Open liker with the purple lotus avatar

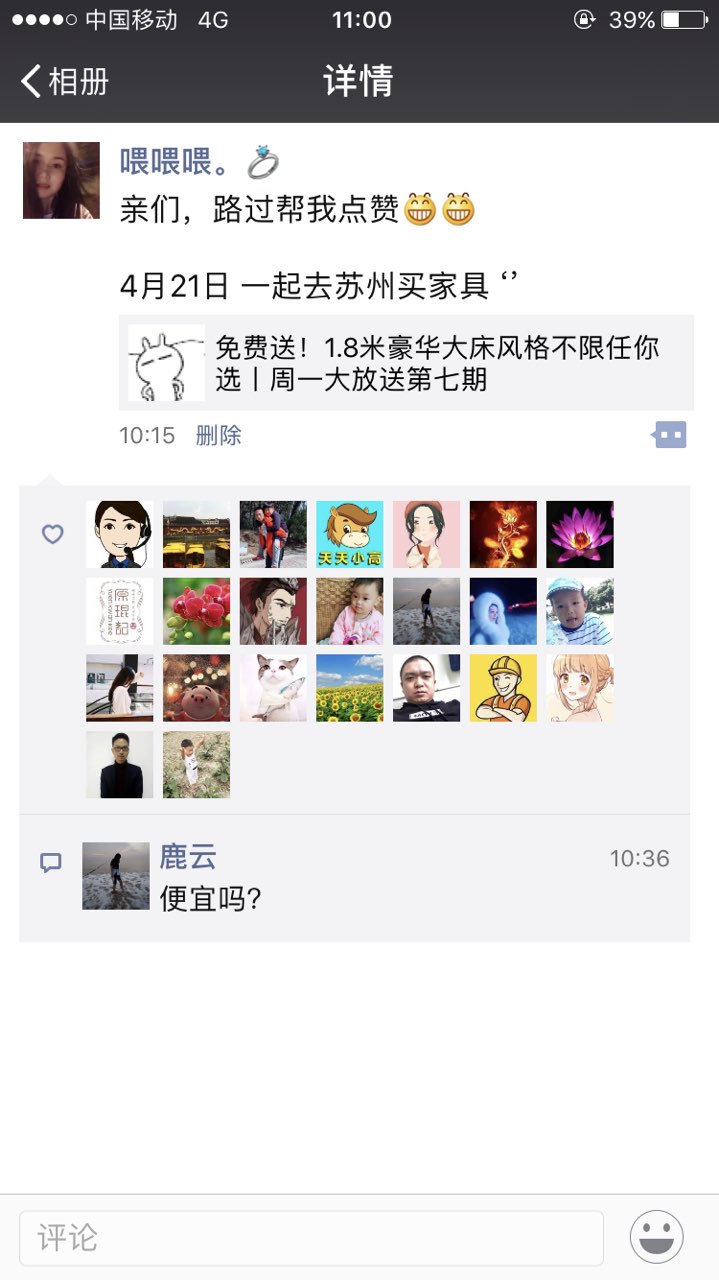click(x=580, y=534)
